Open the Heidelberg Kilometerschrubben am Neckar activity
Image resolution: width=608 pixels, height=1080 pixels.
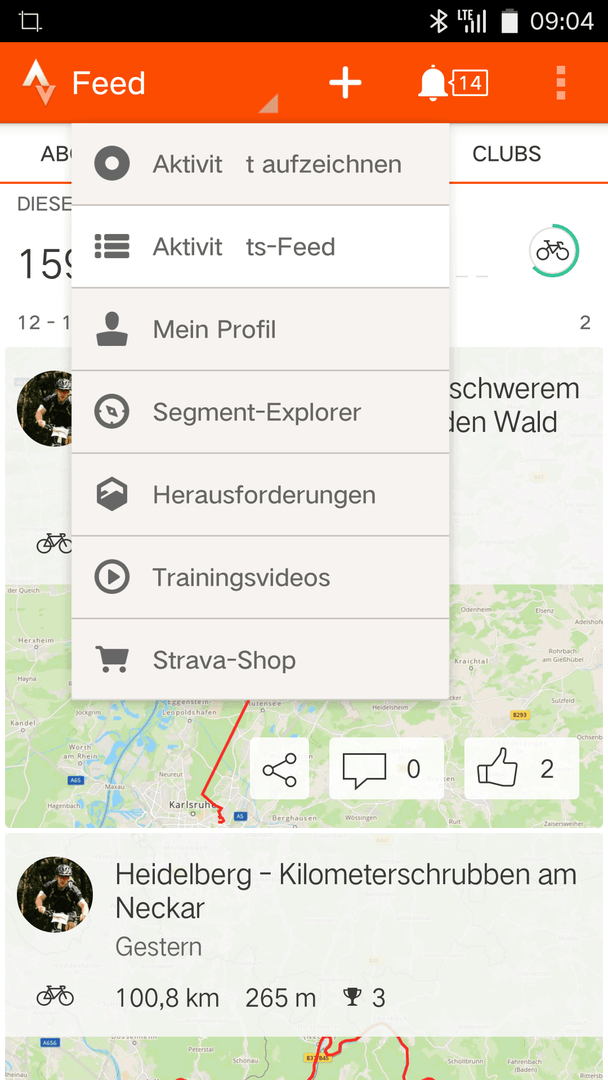[345, 890]
